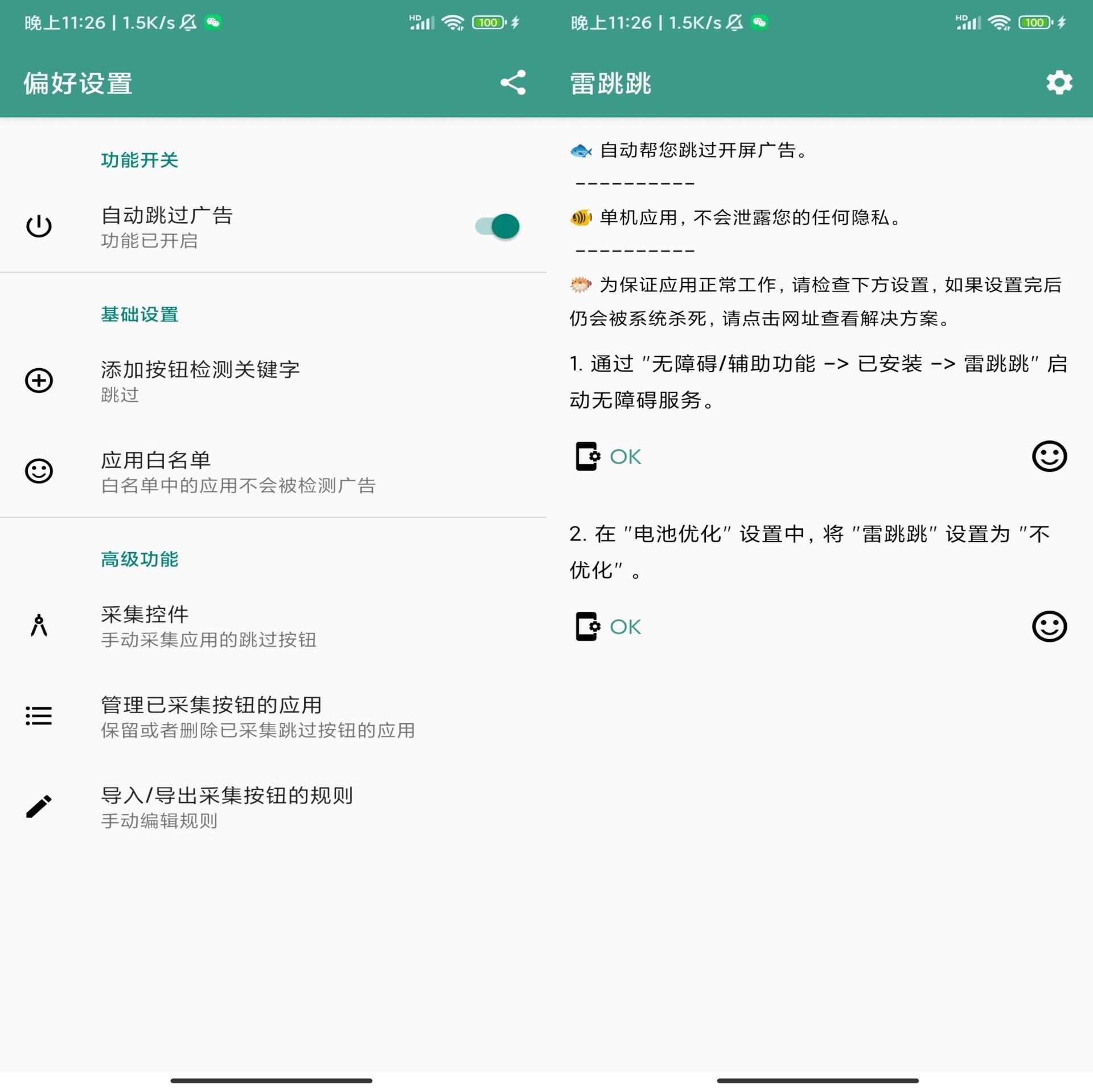Share the app via share icon

(512, 83)
